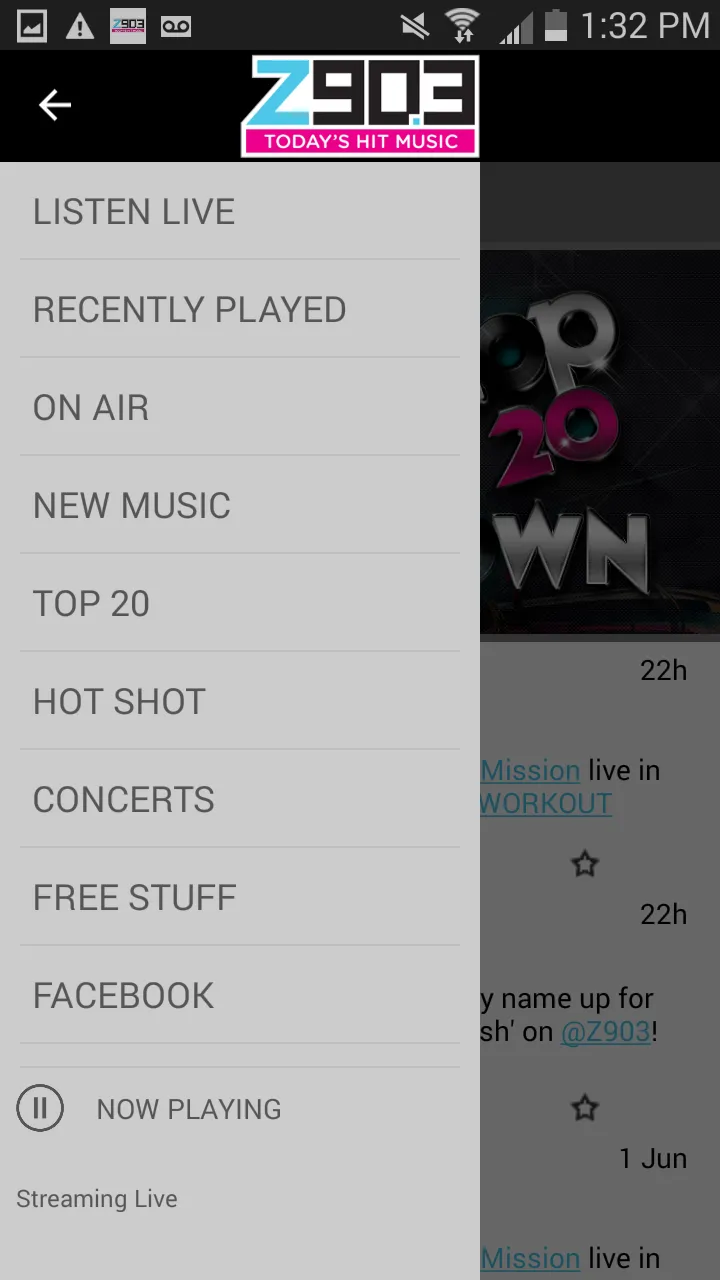Favorite the first 22h tweet star
This screenshot has height=1280, width=720.
[x=585, y=864]
